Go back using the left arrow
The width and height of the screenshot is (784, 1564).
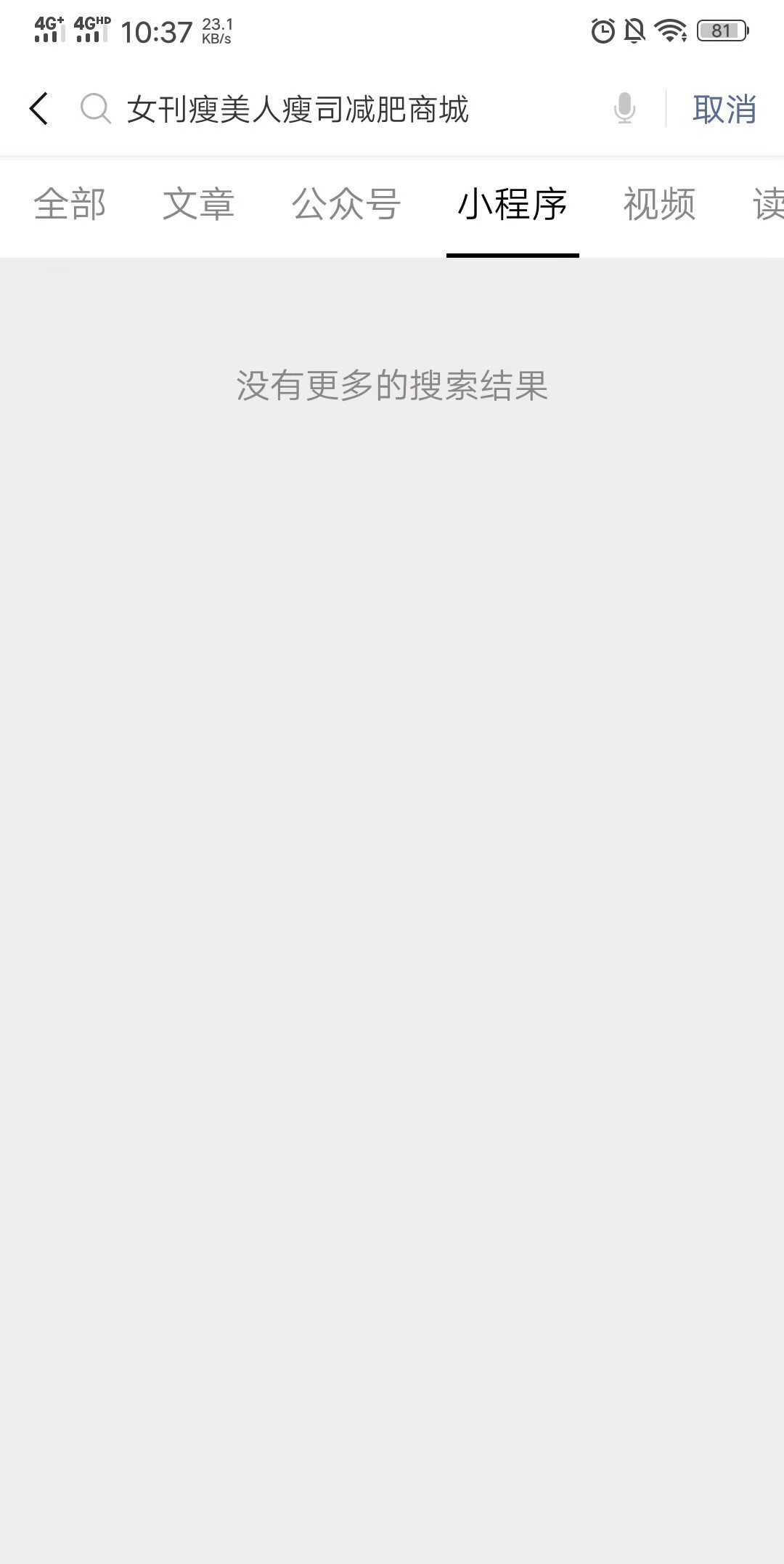(x=39, y=109)
